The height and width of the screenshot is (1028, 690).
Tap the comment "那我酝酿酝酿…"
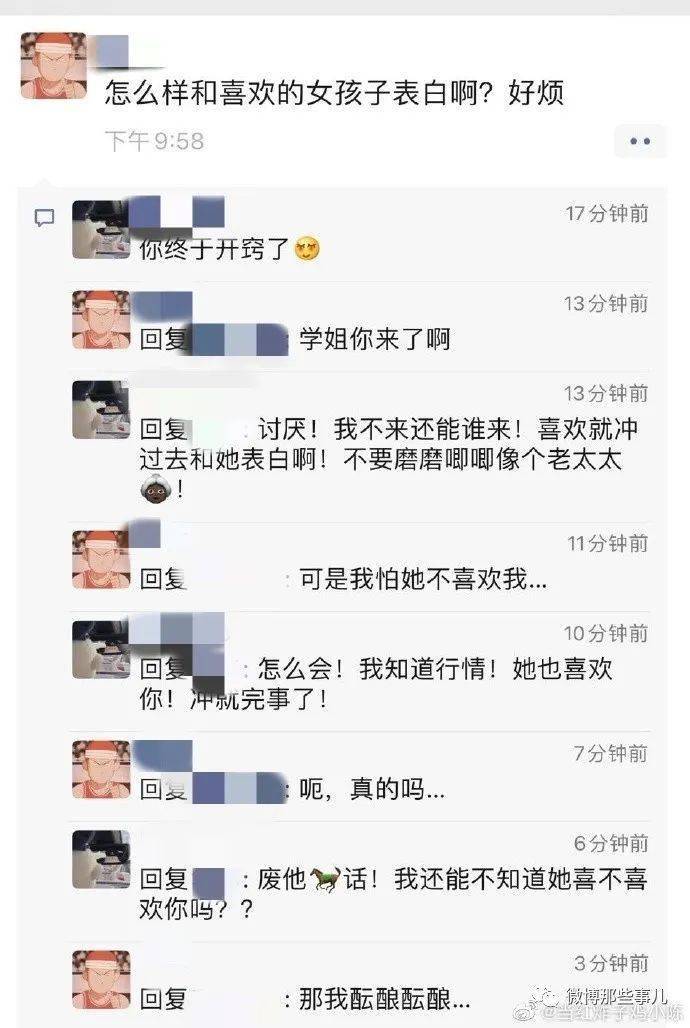[384, 998]
